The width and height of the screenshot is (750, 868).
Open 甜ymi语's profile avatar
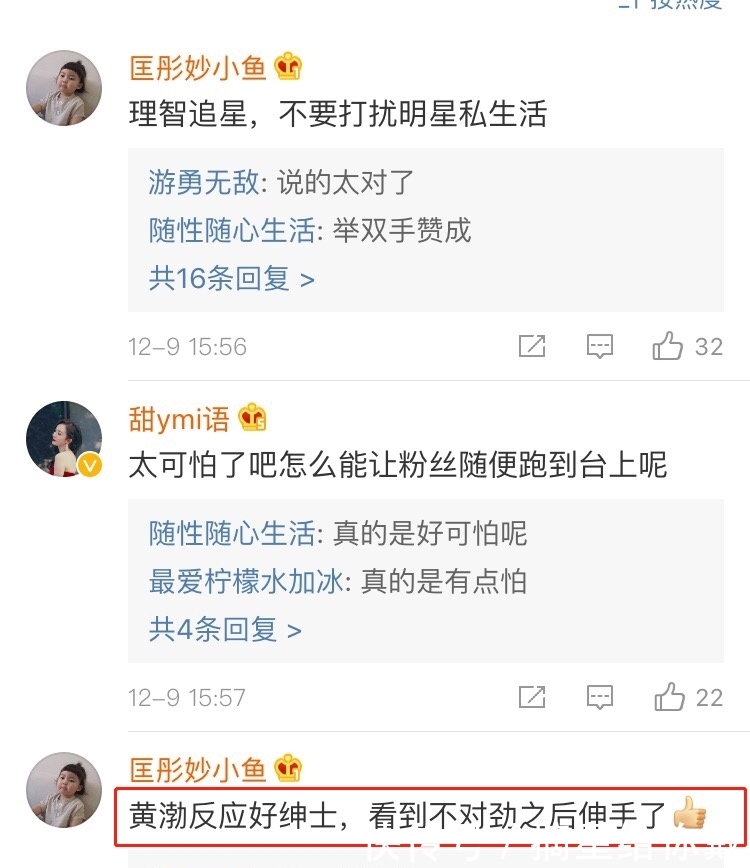pyautogui.click(x=64, y=439)
